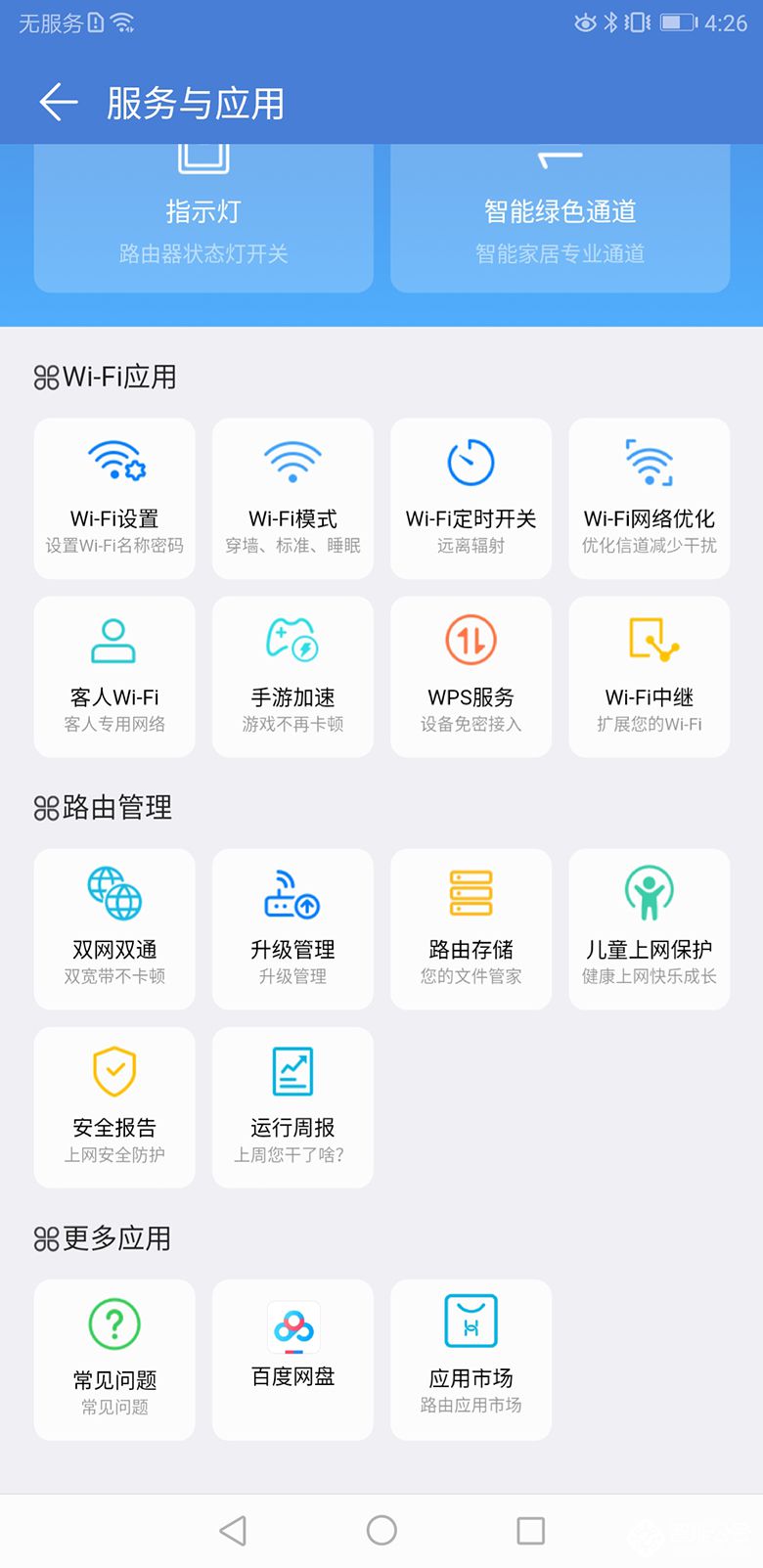Browse 路由存储 file manager

point(471,928)
